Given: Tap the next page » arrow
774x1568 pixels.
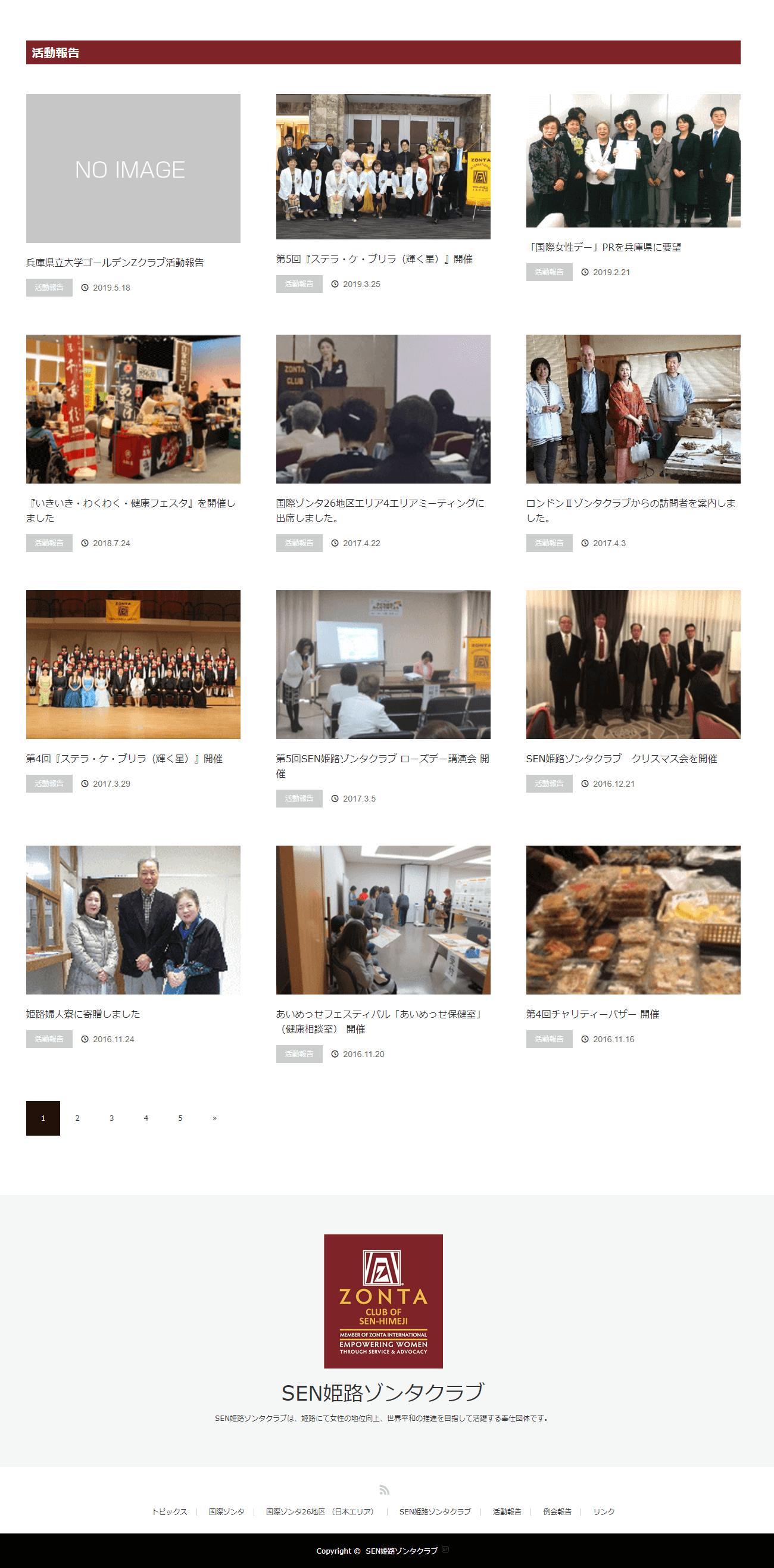Looking at the screenshot, I should (x=214, y=1118).
